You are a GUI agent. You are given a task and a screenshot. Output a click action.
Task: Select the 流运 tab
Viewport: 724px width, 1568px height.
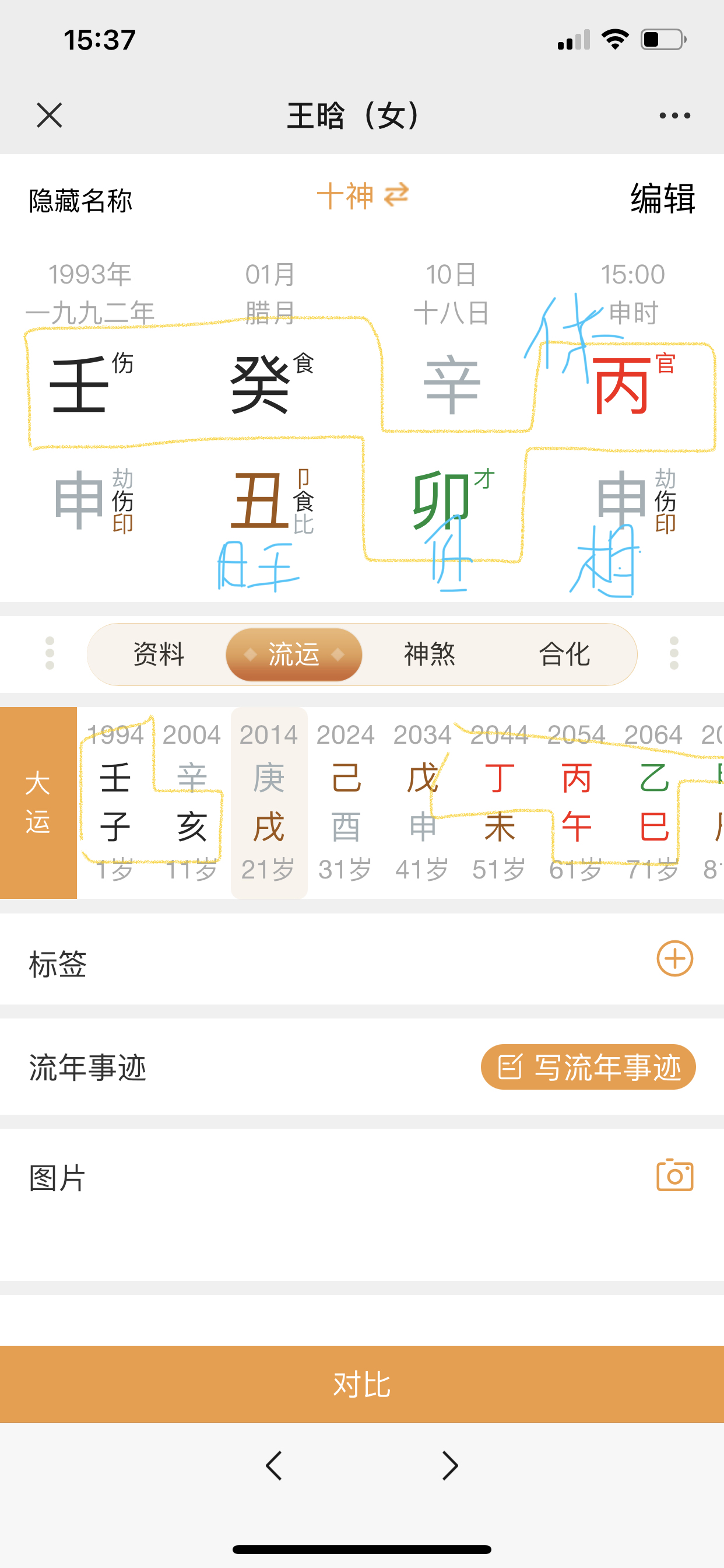click(x=294, y=654)
